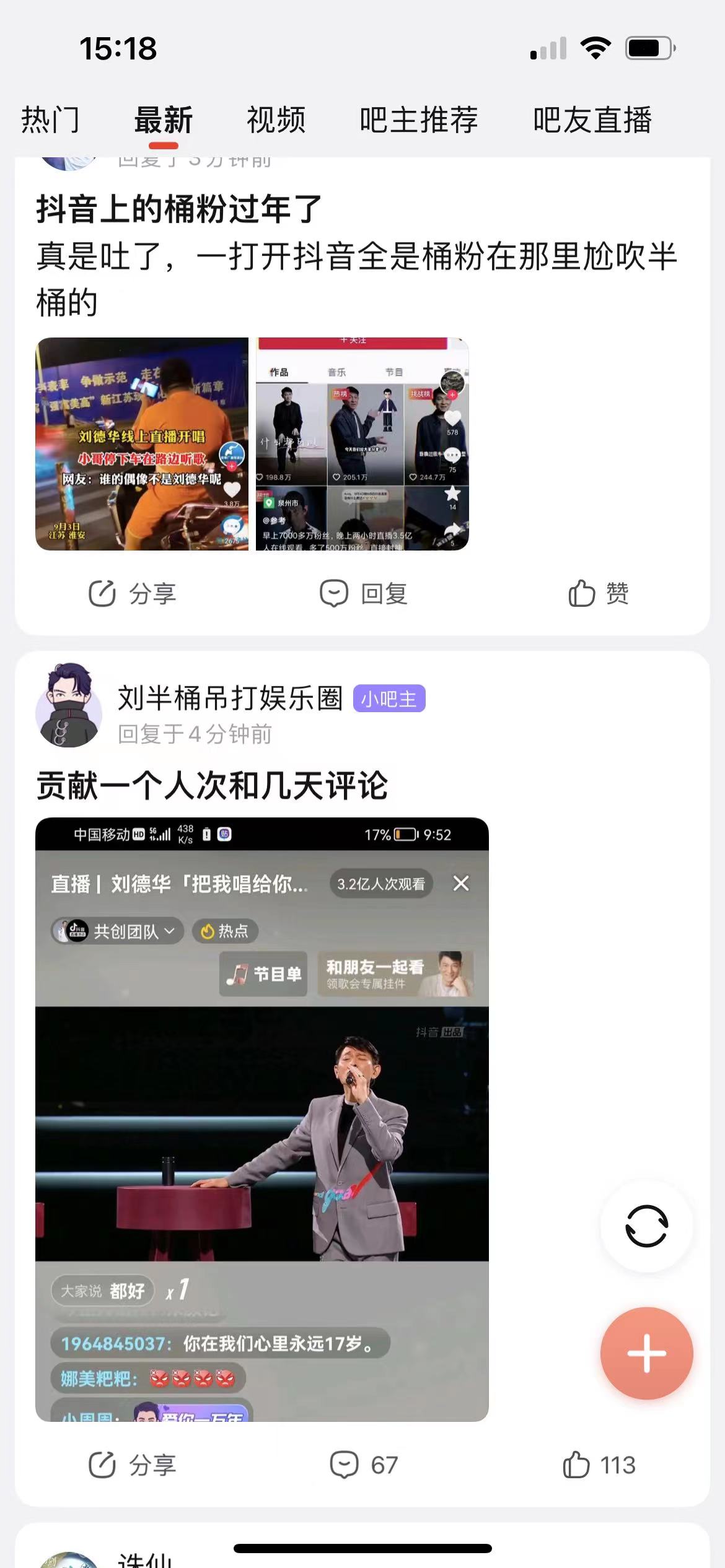This screenshot has width=725, height=1568.
Task: Like the post 抖音上的桶粉过年了
Action: 599,594
